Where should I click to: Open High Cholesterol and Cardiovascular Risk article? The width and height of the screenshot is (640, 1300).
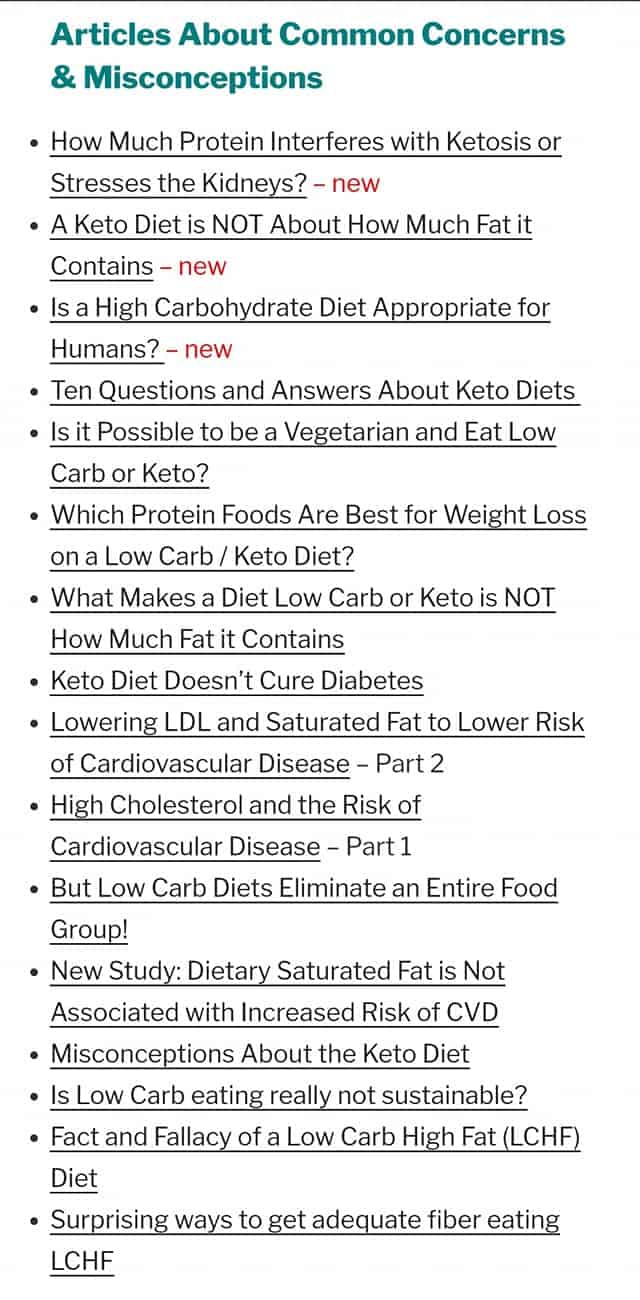tap(235, 826)
